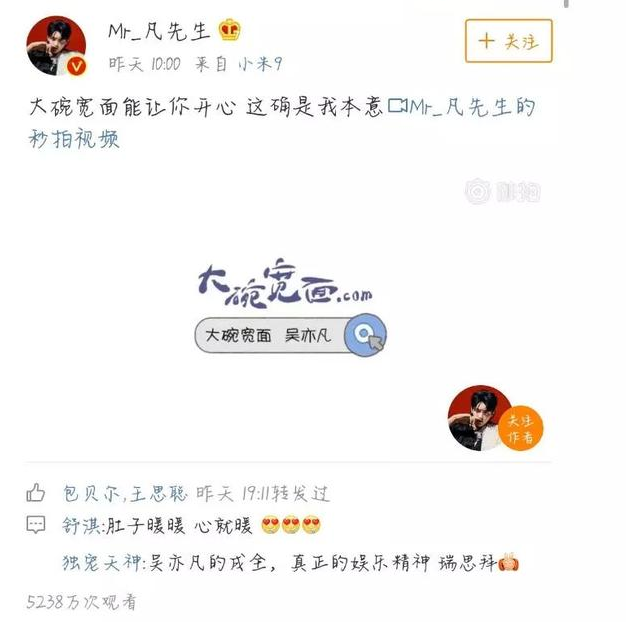
Task: Tap the 关注 follow button
Action: pyautogui.click(x=508, y=41)
